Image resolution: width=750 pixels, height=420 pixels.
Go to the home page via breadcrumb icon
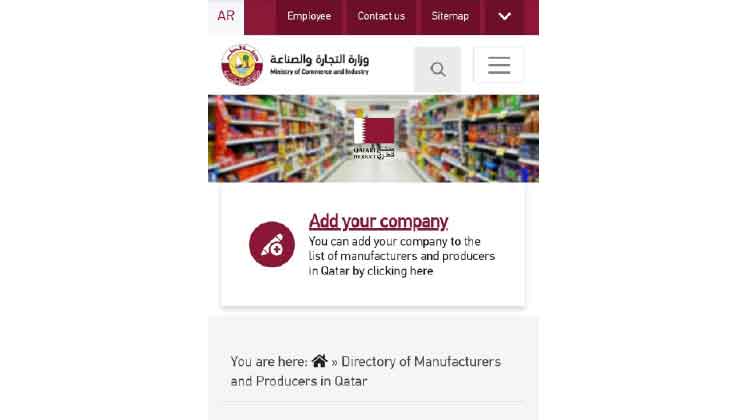pos(320,361)
